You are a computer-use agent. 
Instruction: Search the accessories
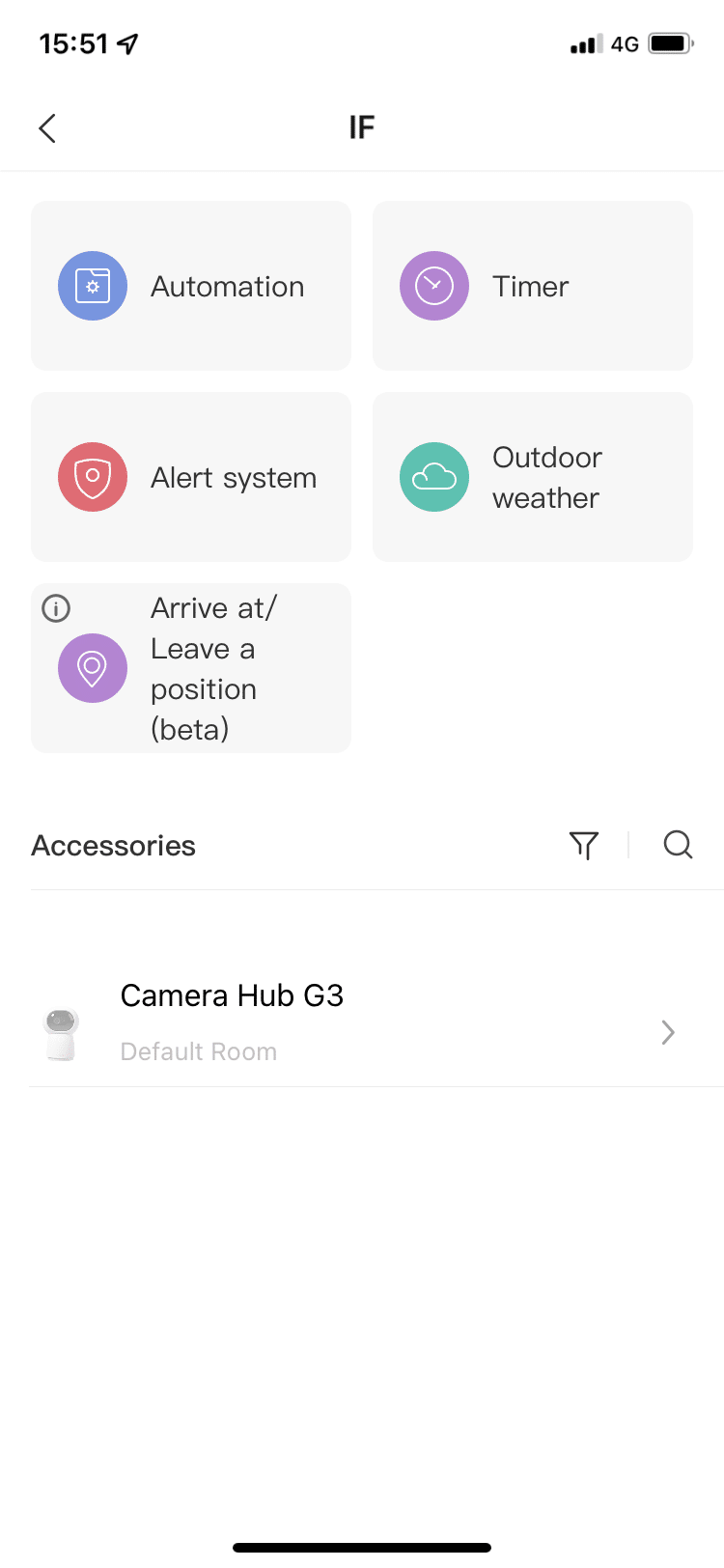pos(678,846)
